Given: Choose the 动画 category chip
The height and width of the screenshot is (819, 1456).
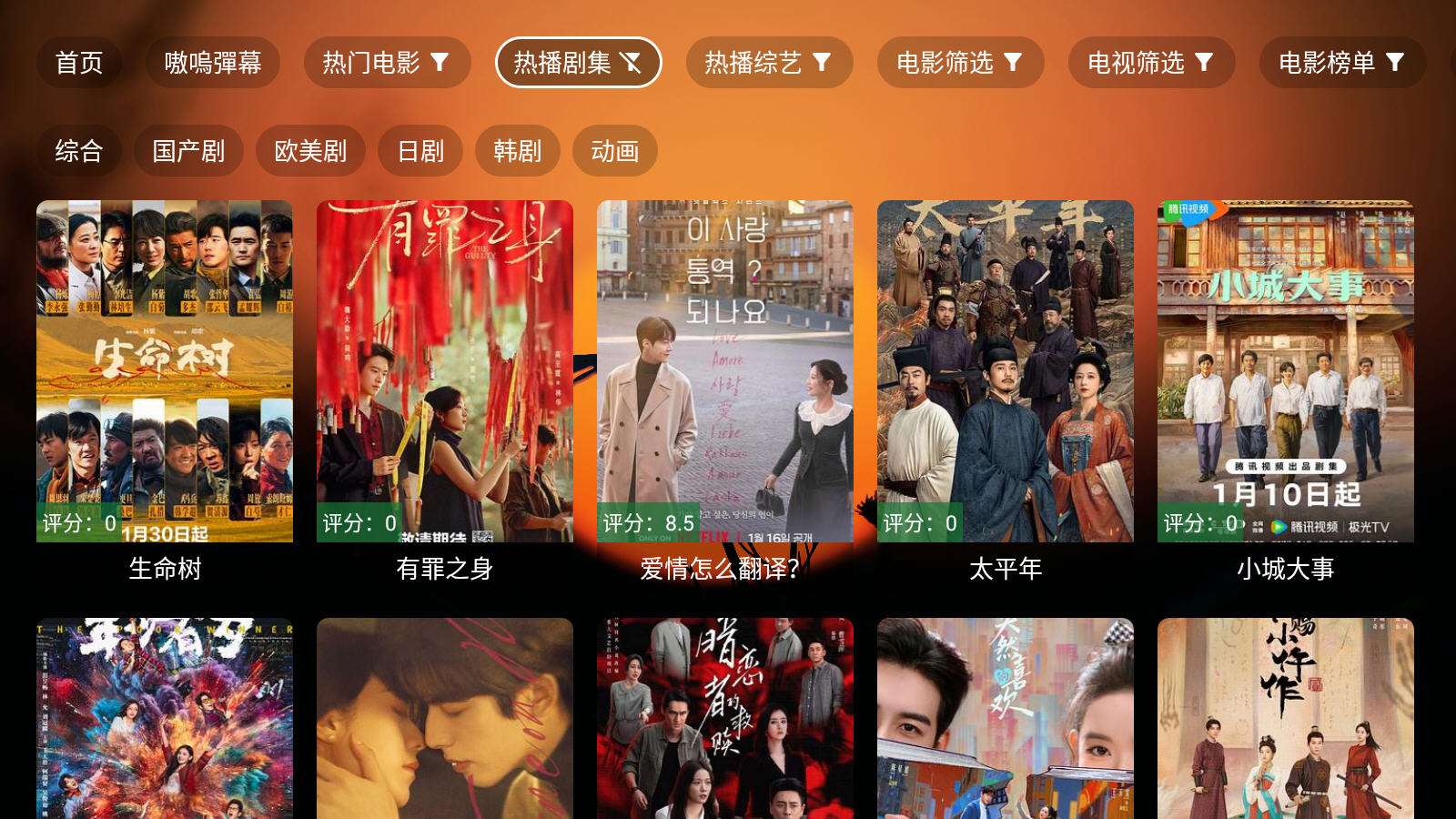Looking at the screenshot, I should click(x=615, y=151).
